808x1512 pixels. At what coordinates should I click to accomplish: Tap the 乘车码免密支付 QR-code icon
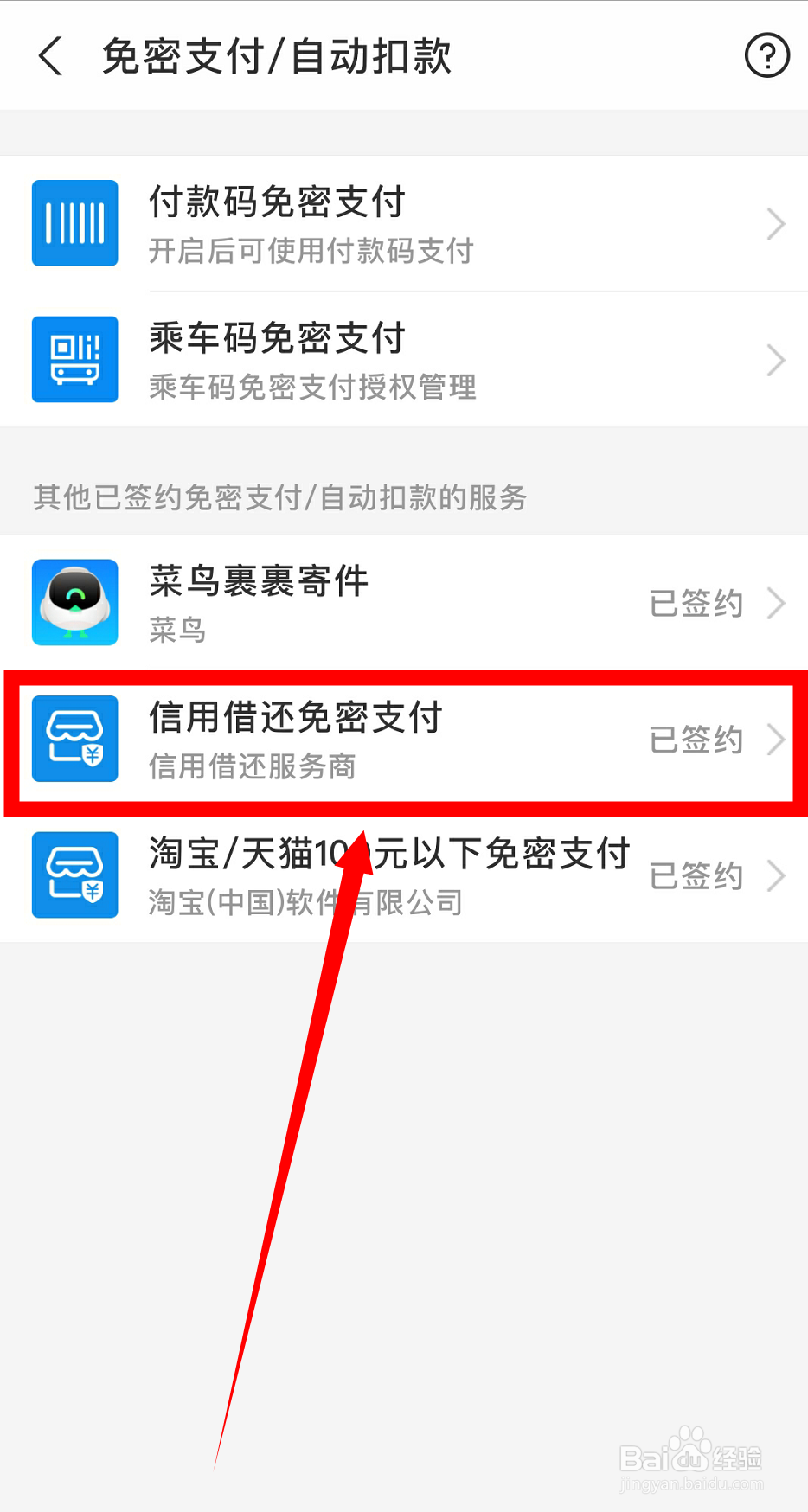coord(74,360)
